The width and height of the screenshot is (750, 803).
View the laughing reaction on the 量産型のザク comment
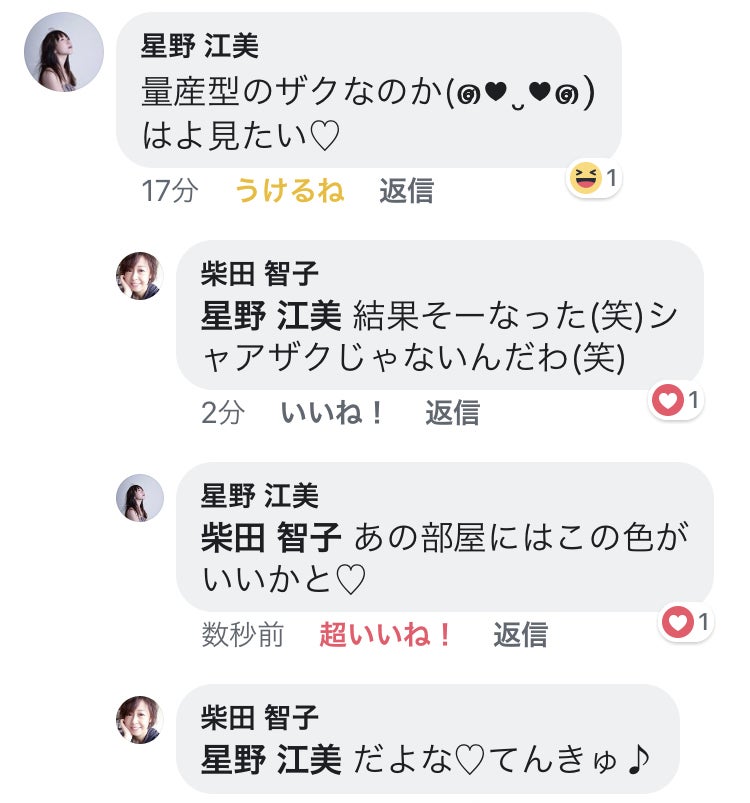[594, 179]
